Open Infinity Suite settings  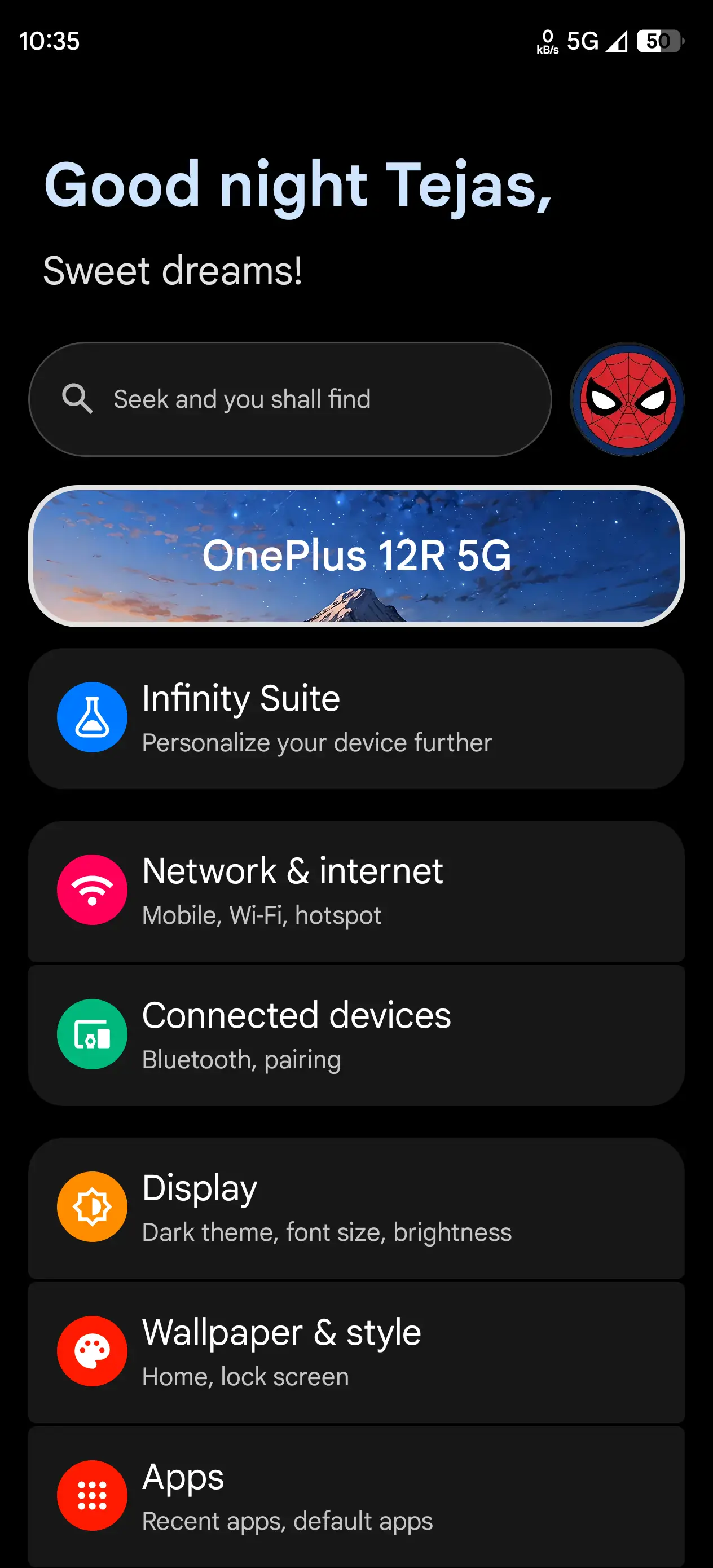pyautogui.click(x=356, y=718)
